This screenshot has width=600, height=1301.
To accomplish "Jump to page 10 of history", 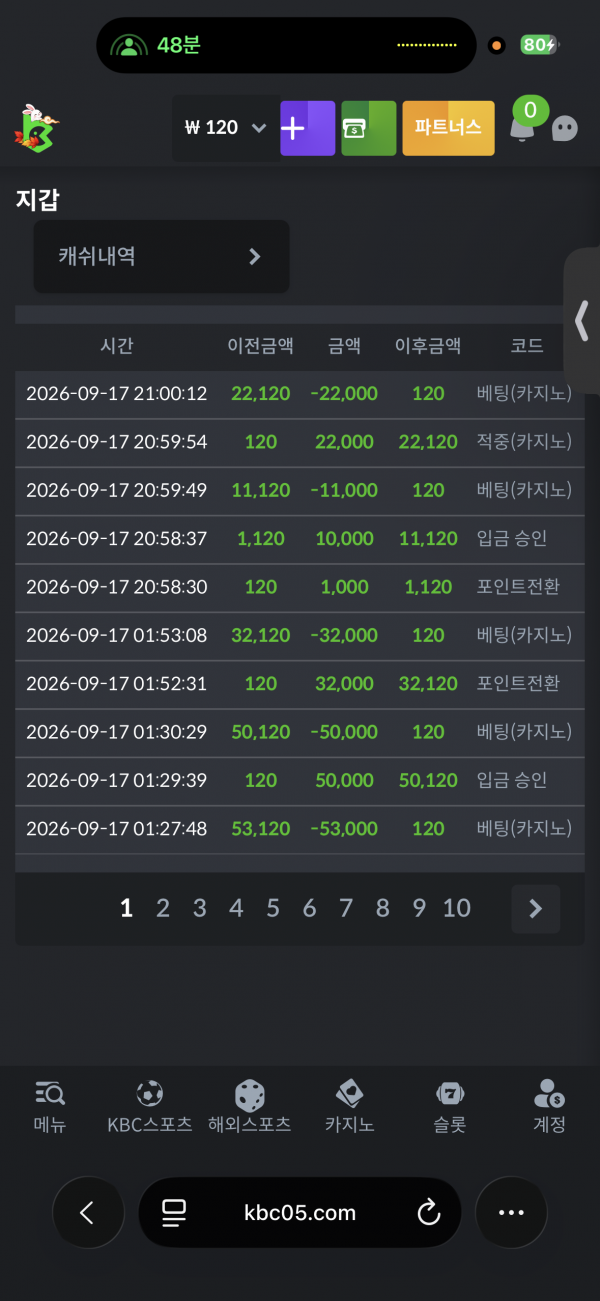I will pos(457,908).
